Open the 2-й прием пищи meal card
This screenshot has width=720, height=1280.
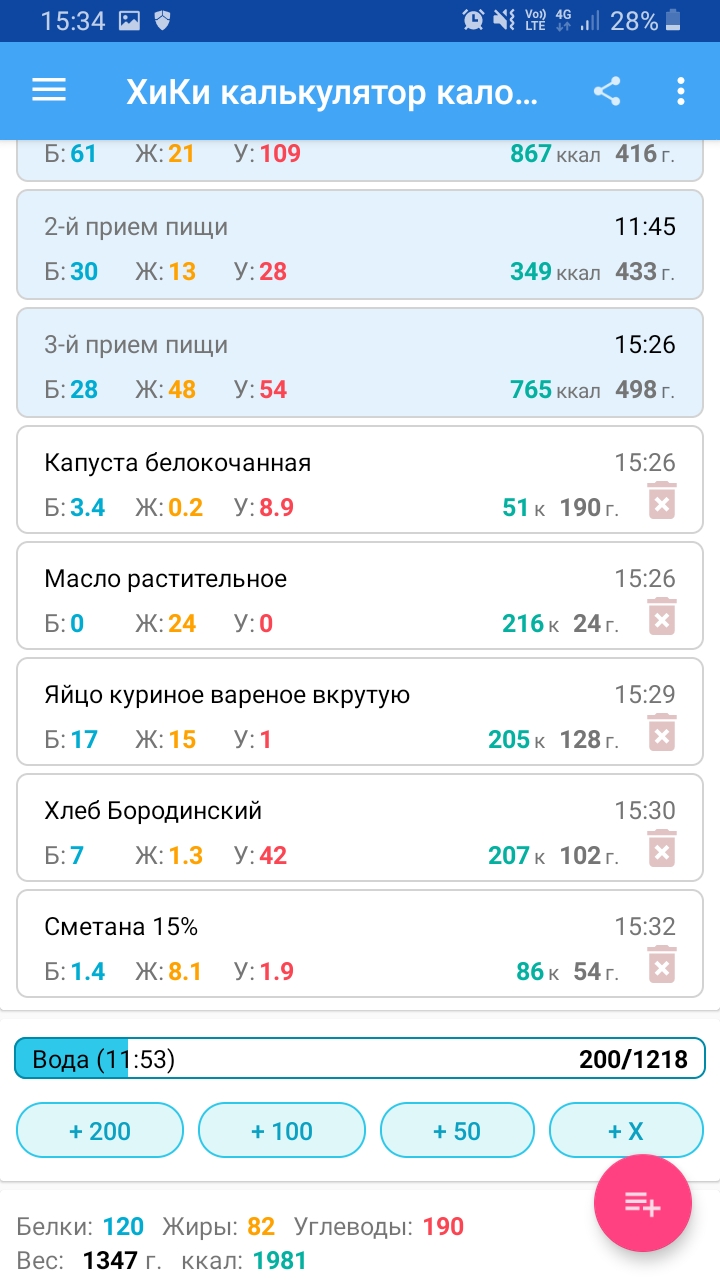[360, 244]
